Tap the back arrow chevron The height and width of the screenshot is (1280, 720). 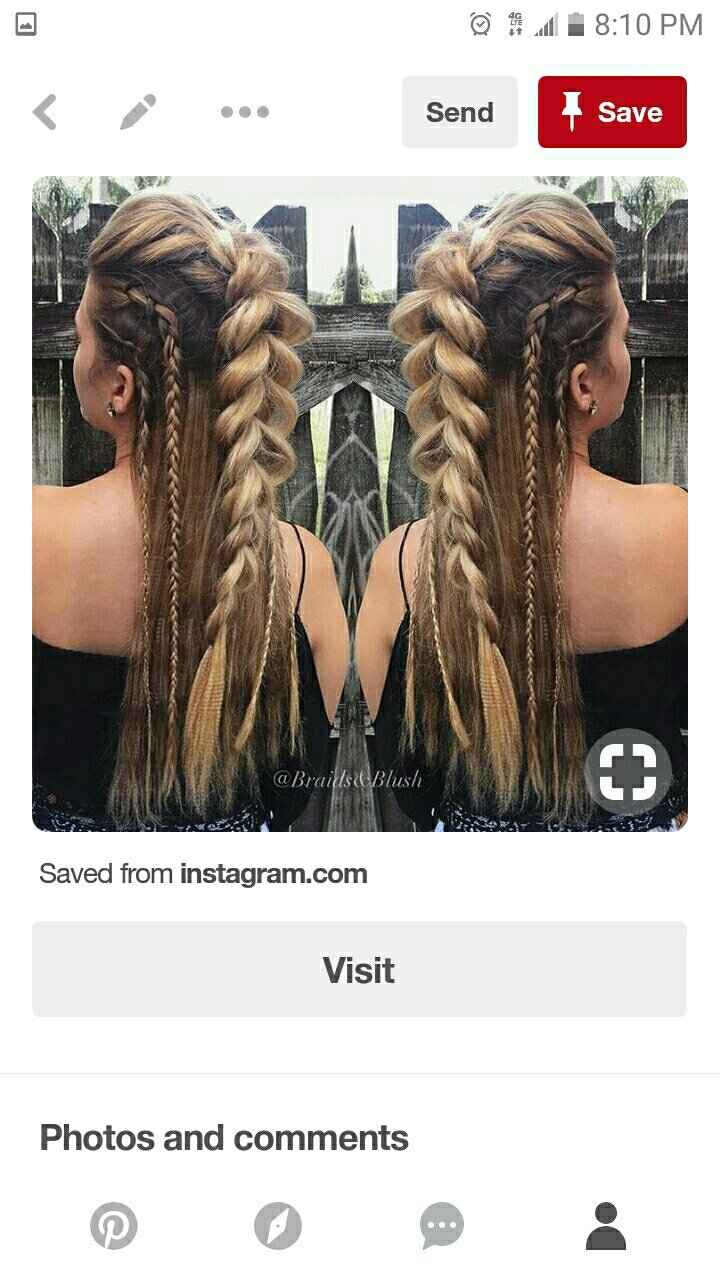click(x=45, y=112)
